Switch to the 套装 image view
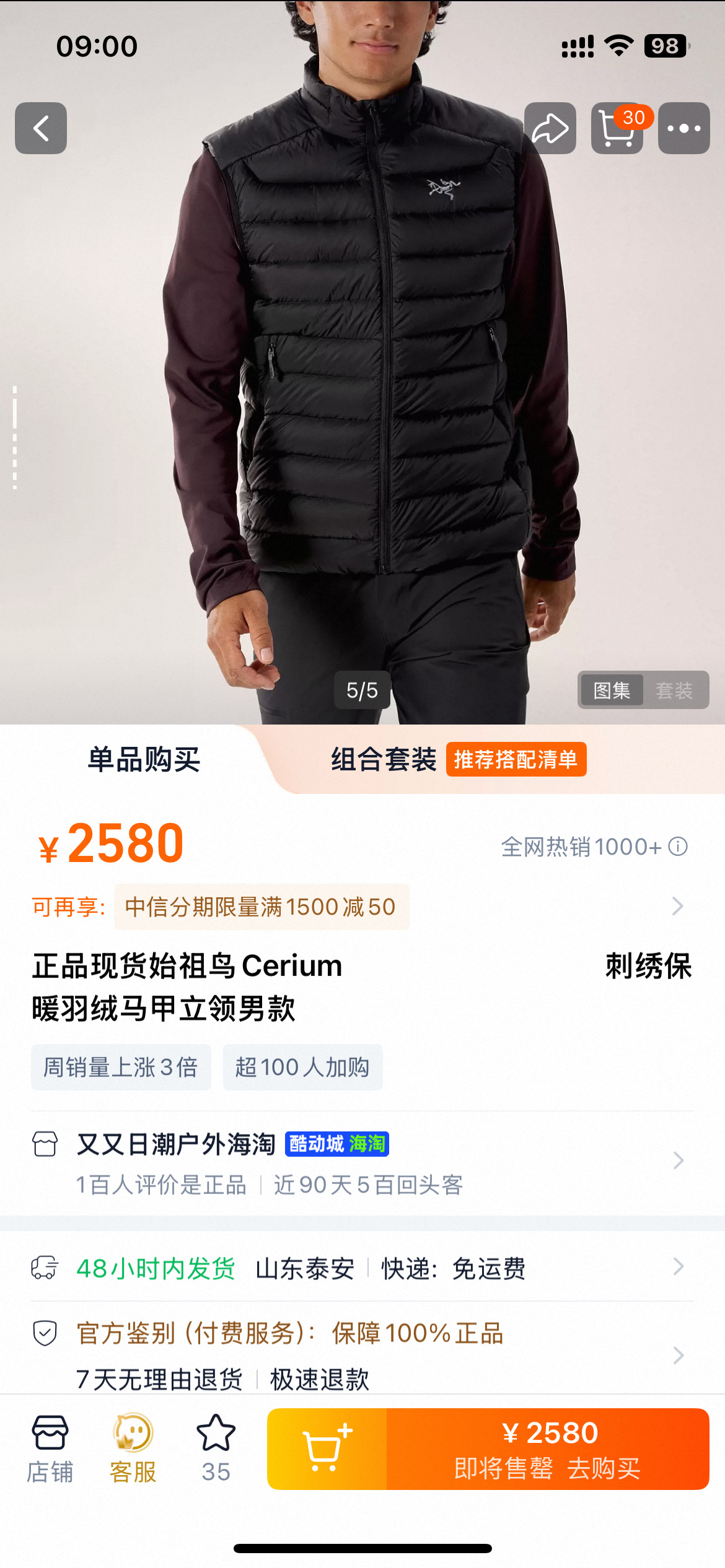Screen dimensions: 725x1568 [x=674, y=690]
